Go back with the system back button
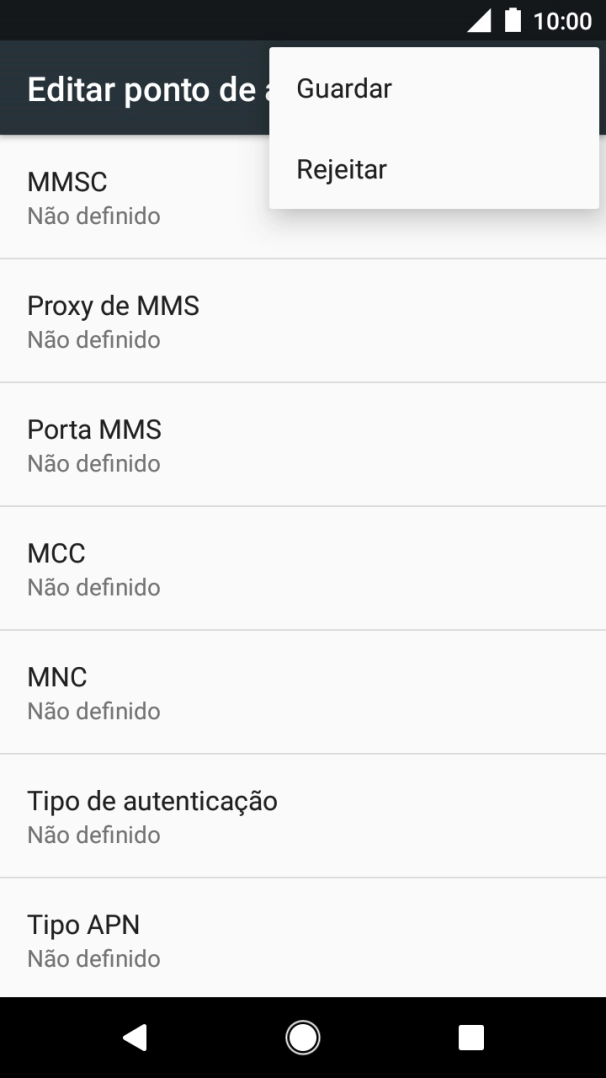 [135, 1038]
